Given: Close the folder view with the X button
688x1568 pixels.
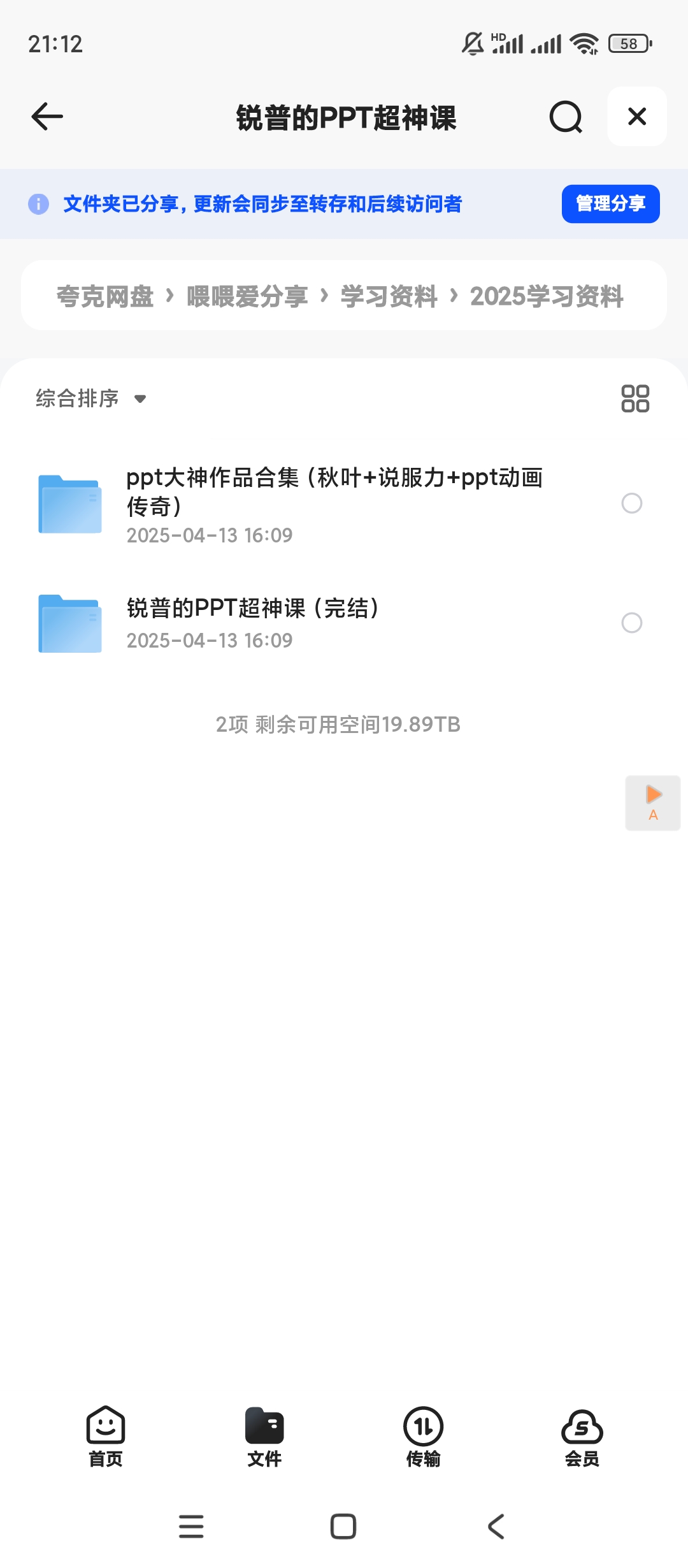Looking at the screenshot, I should (636, 117).
